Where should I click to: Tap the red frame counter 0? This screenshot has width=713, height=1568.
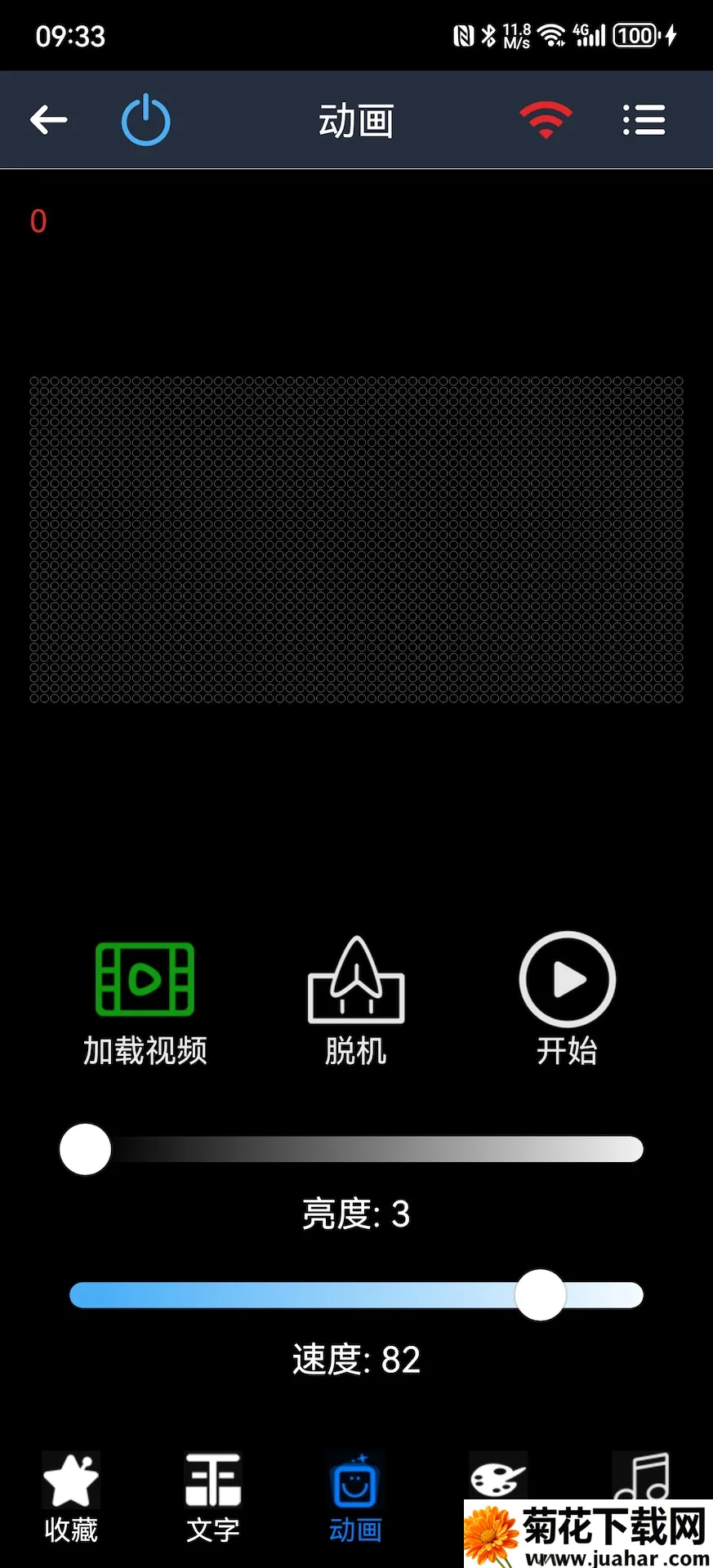(x=38, y=221)
